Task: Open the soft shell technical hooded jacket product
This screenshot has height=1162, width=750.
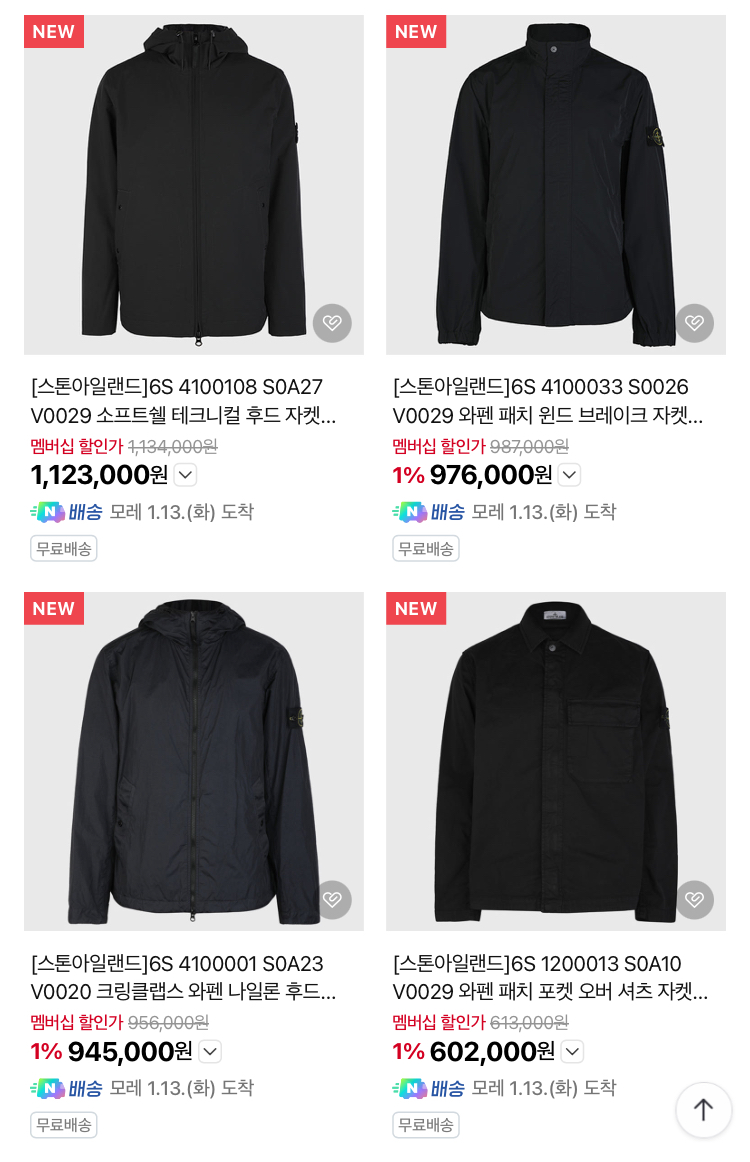Action: (193, 185)
